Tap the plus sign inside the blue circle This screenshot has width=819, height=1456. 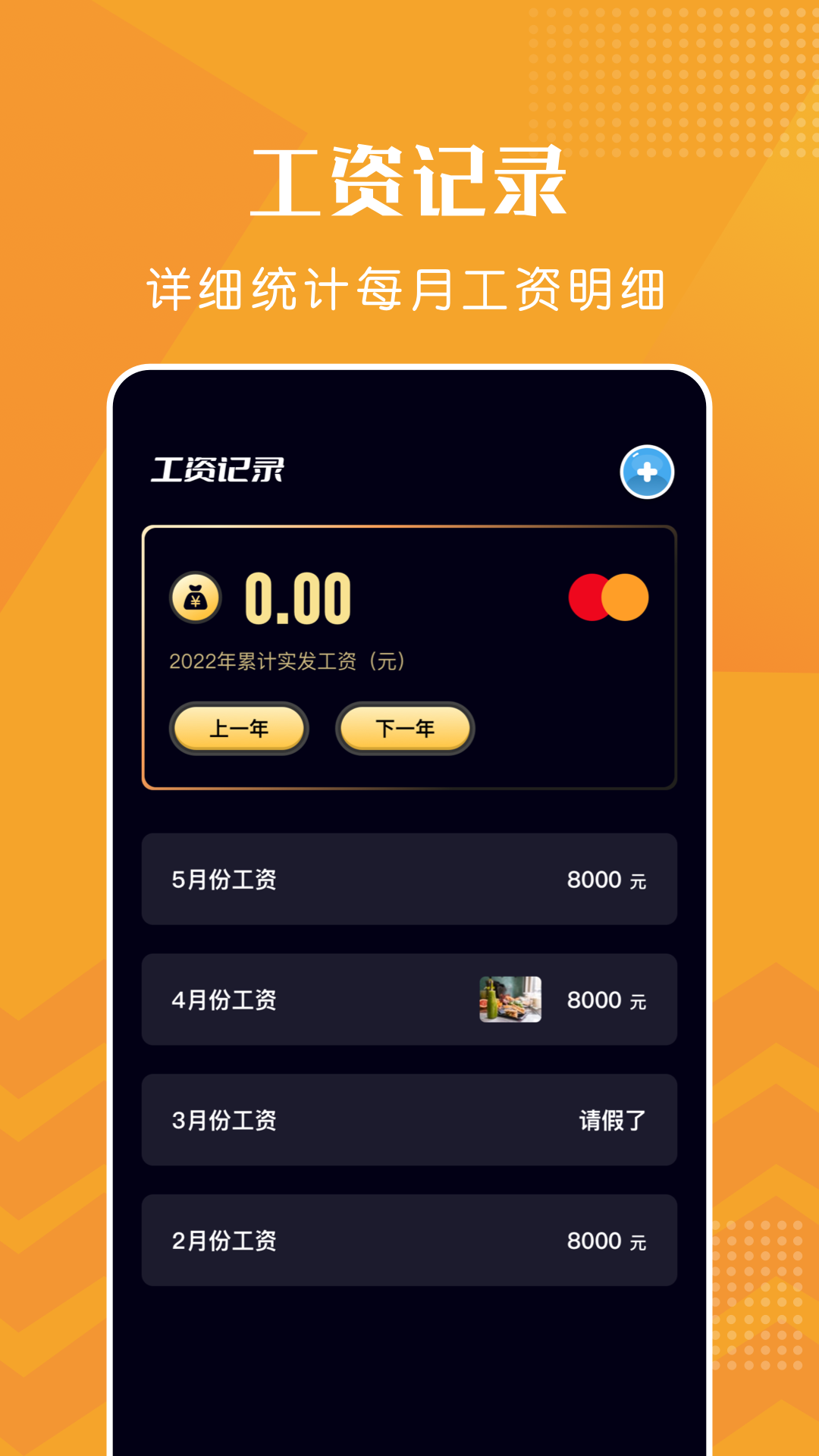[645, 472]
